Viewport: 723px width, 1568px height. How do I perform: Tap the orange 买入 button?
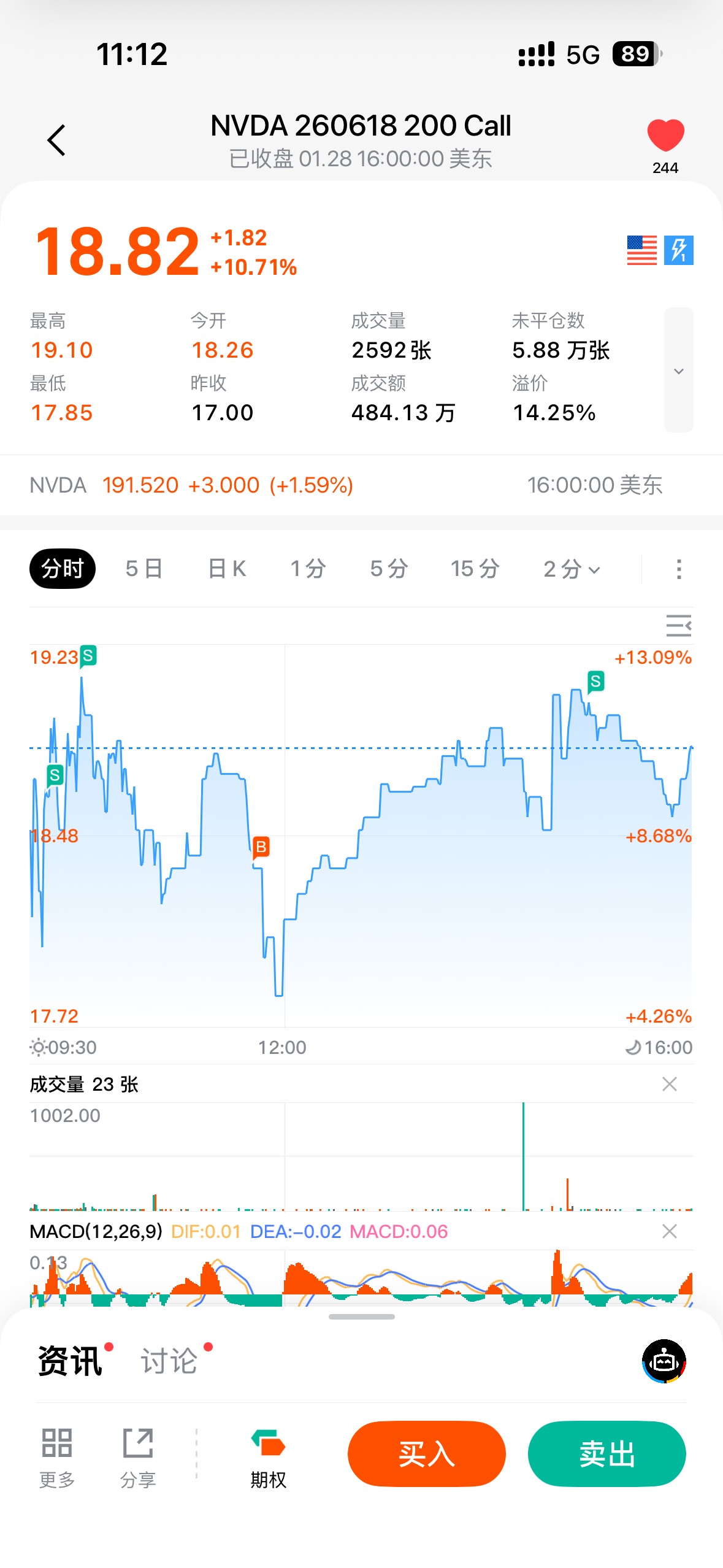[x=426, y=1453]
